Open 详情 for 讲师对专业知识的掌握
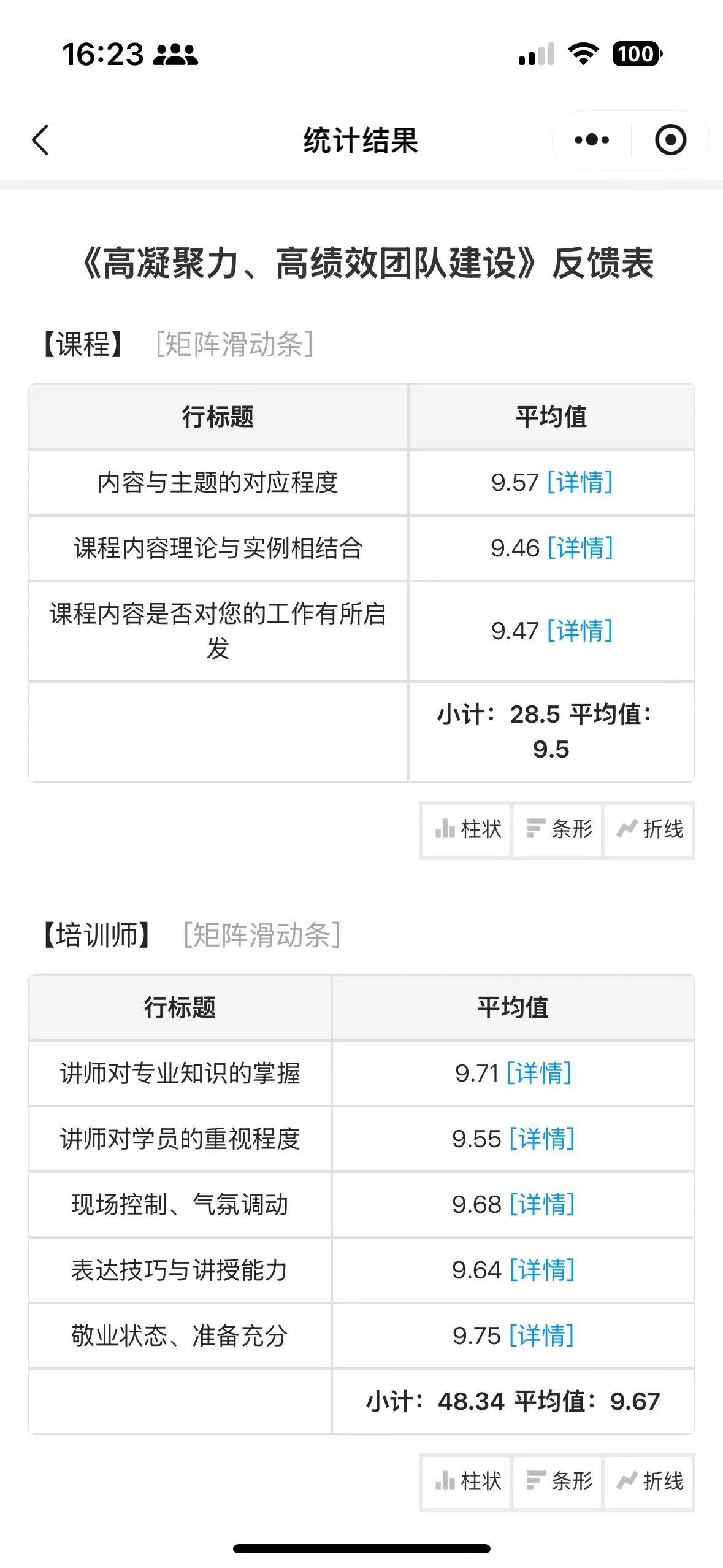 539,1074
